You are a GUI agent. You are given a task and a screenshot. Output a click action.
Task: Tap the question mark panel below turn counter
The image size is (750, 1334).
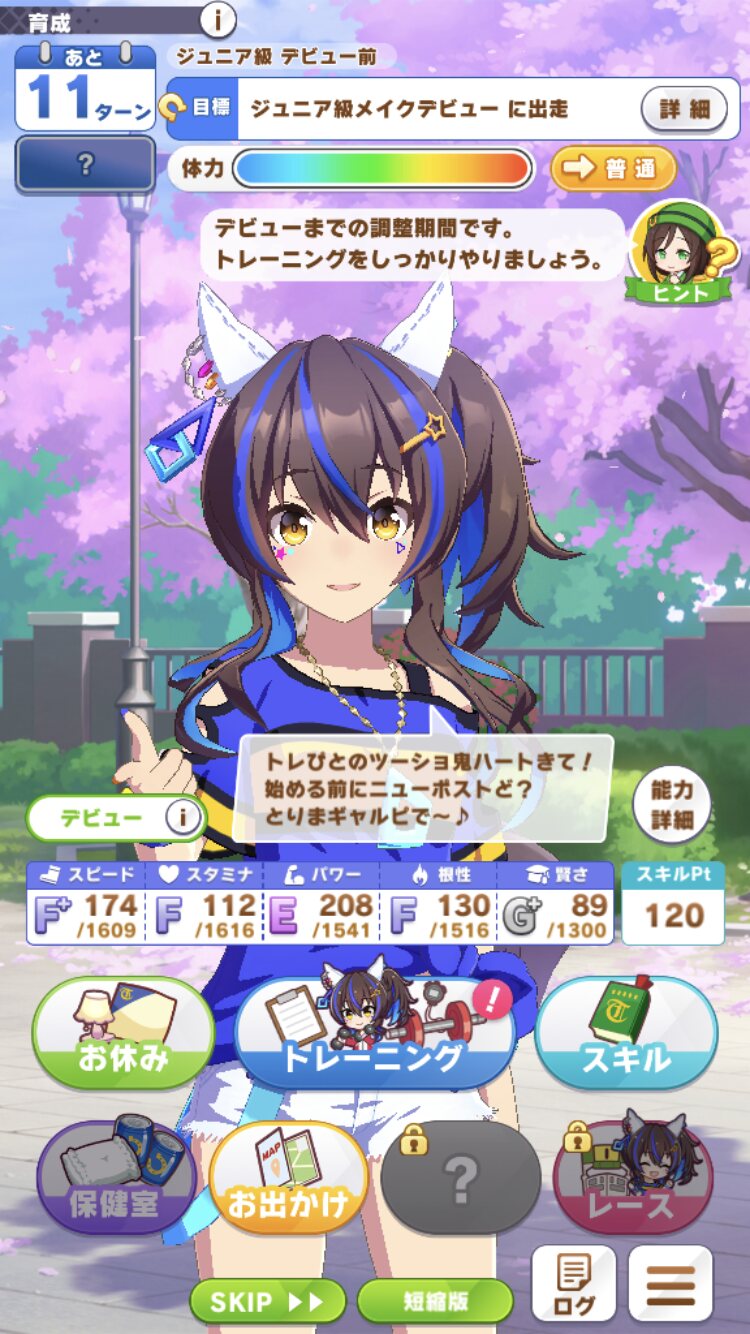86,165
